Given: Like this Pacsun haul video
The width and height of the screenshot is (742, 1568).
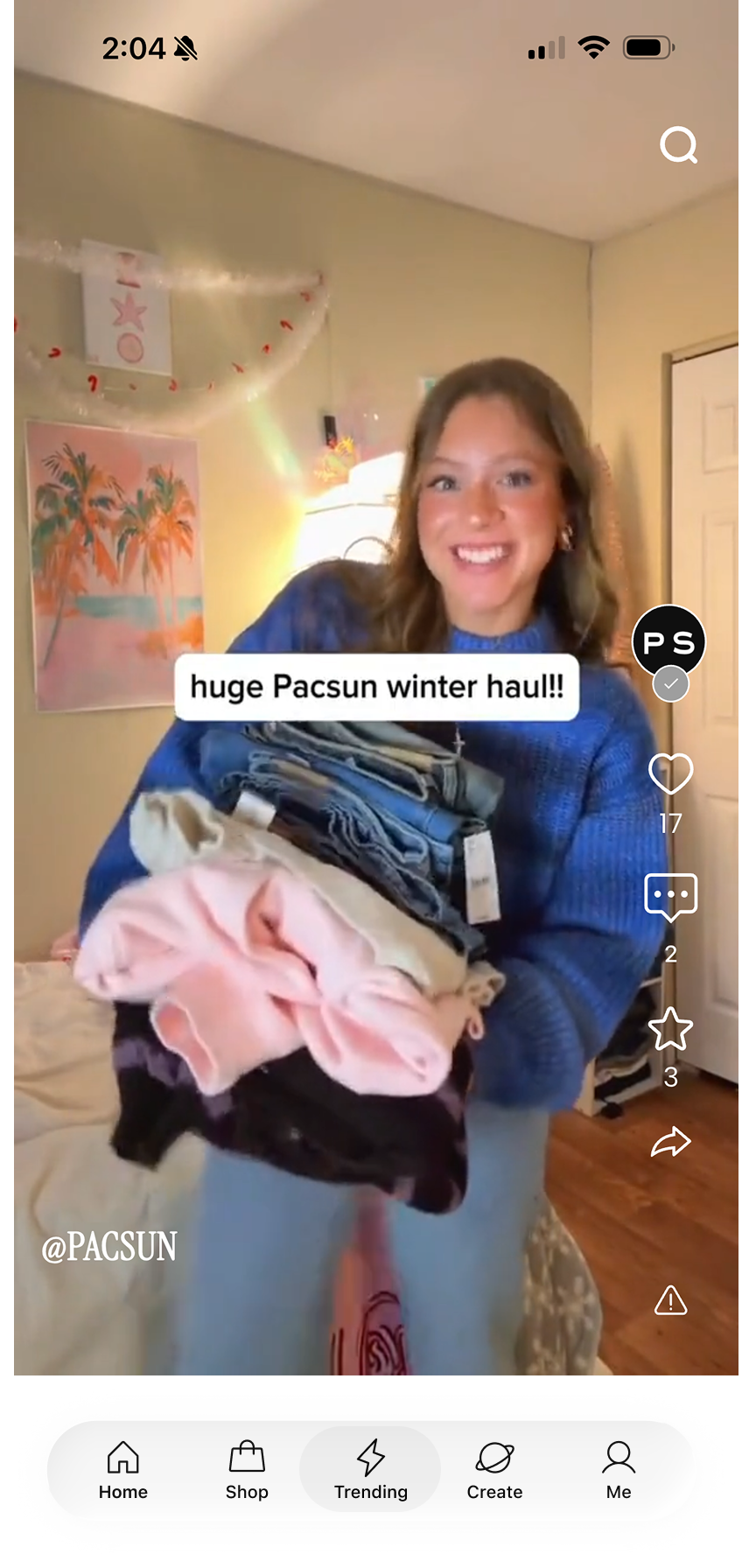Looking at the screenshot, I should coord(670,773).
